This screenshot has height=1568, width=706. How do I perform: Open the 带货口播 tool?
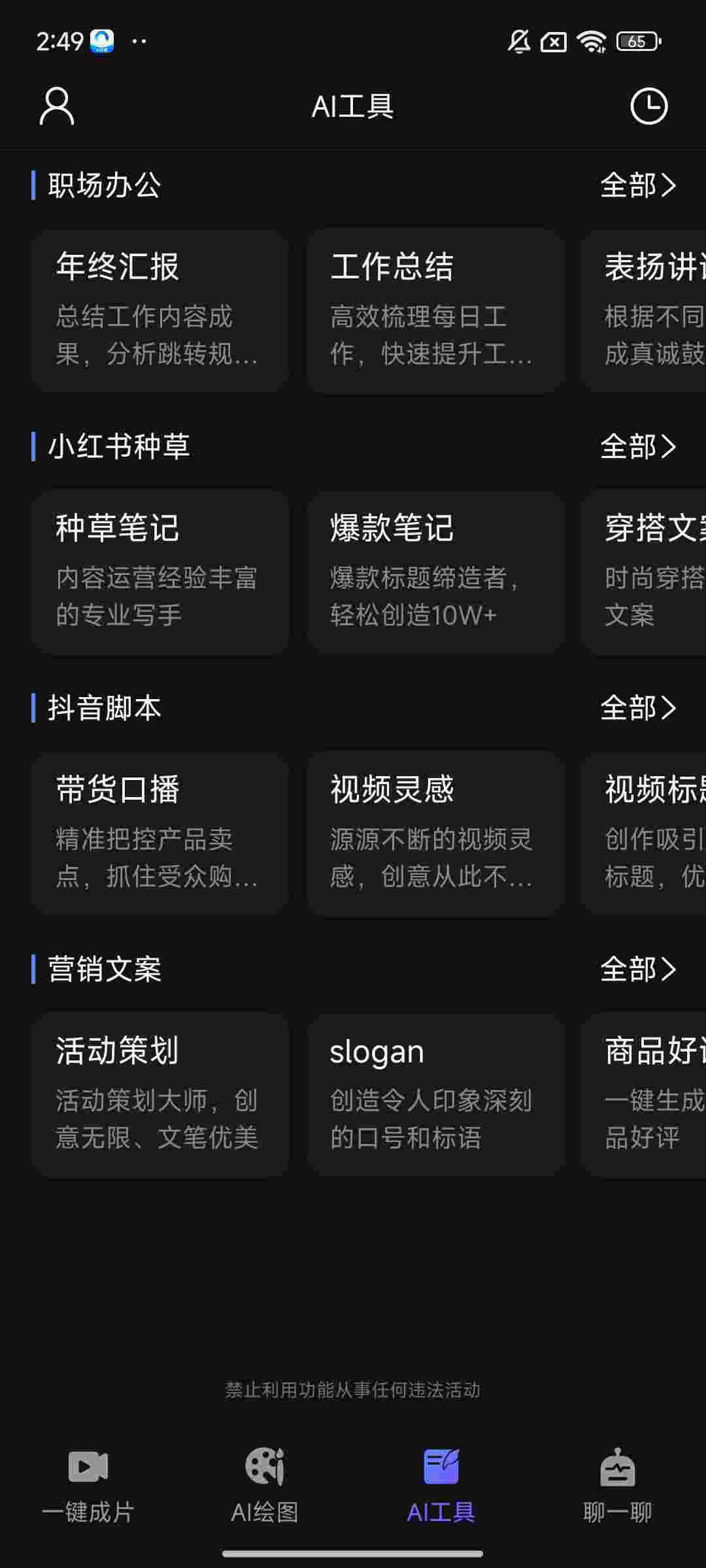click(x=160, y=833)
